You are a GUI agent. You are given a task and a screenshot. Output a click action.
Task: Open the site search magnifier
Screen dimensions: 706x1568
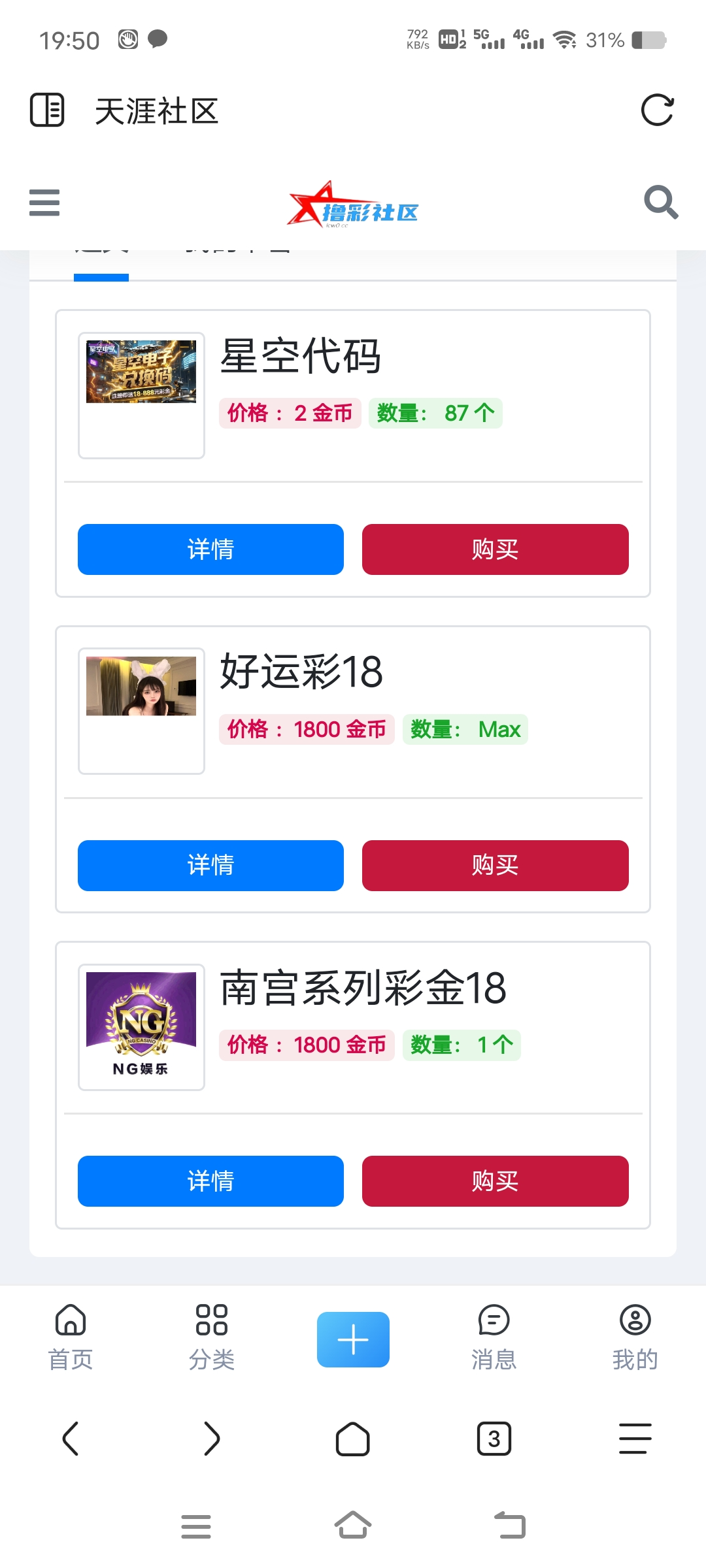coord(660,203)
